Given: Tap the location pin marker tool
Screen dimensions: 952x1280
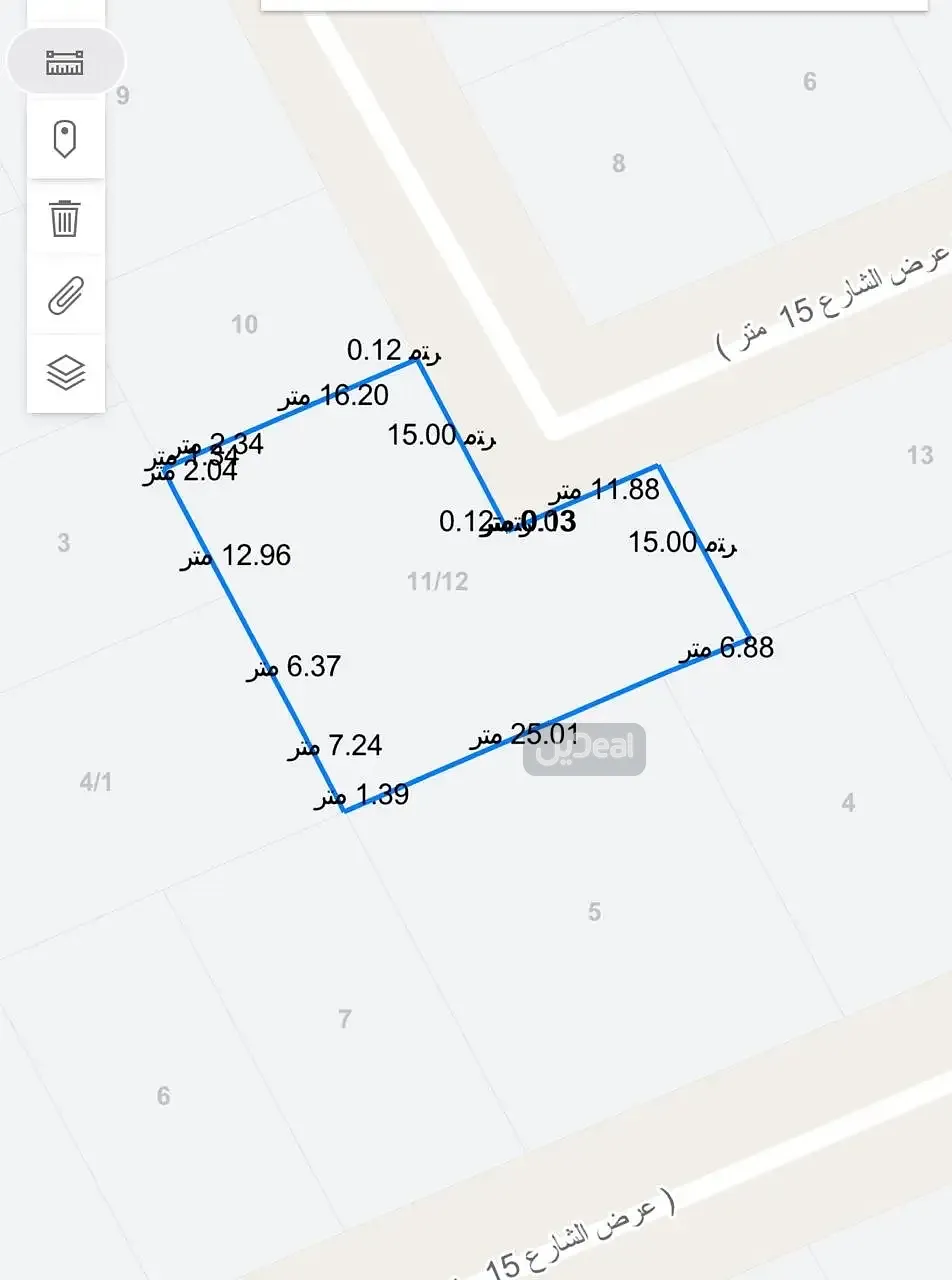Looking at the screenshot, I should point(65,138).
